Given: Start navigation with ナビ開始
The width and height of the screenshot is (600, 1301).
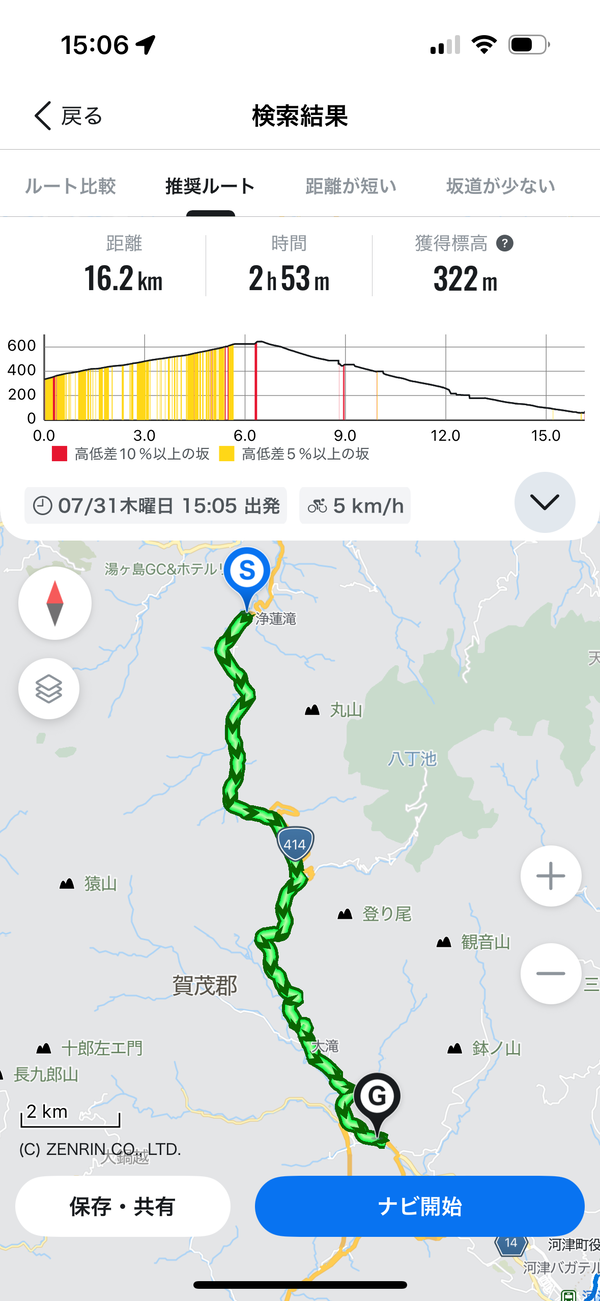Looking at the screenshot, I should pyautogui.click(x=420, y=1206).
